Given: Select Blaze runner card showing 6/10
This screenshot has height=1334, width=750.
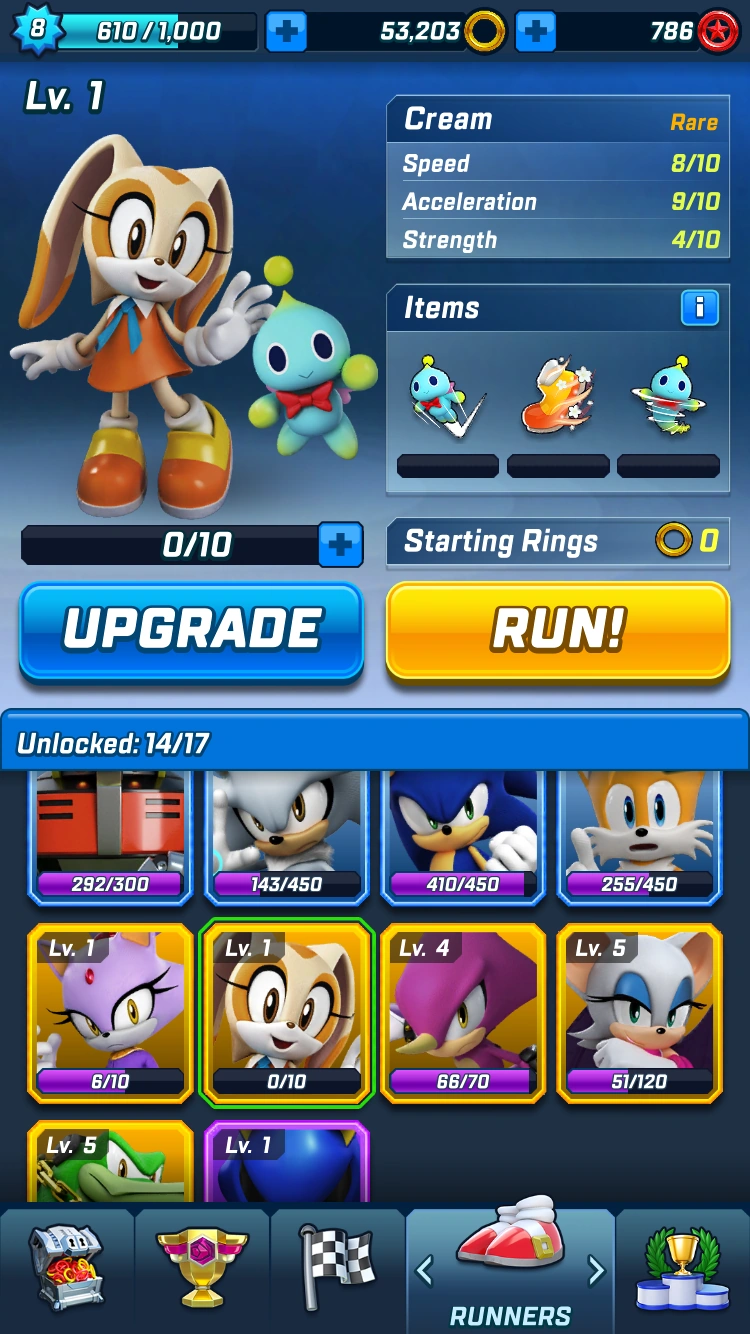Looking at the screenshot, I should pos(110,1012).
